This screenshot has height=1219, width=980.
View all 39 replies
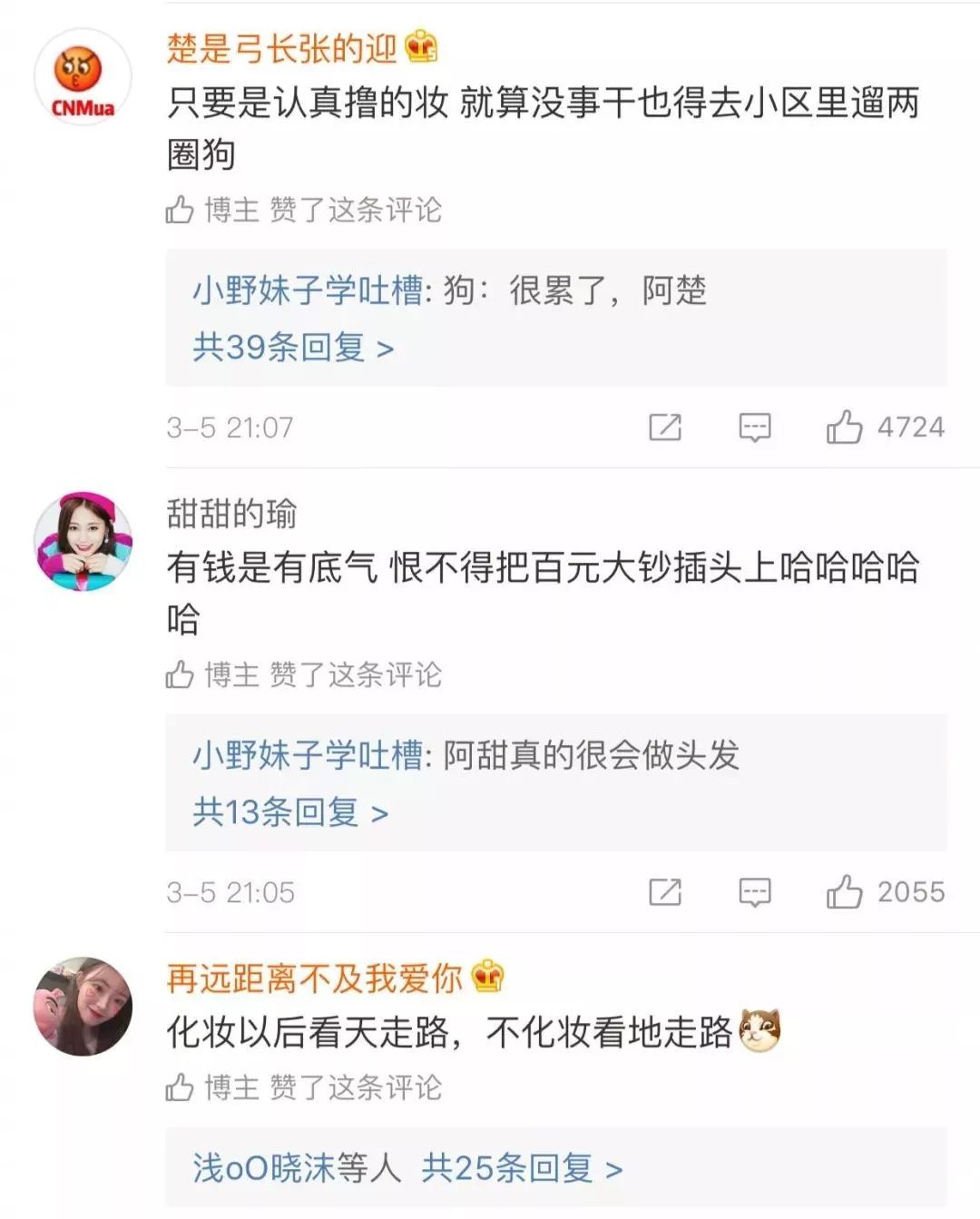[x=292, y=348]
